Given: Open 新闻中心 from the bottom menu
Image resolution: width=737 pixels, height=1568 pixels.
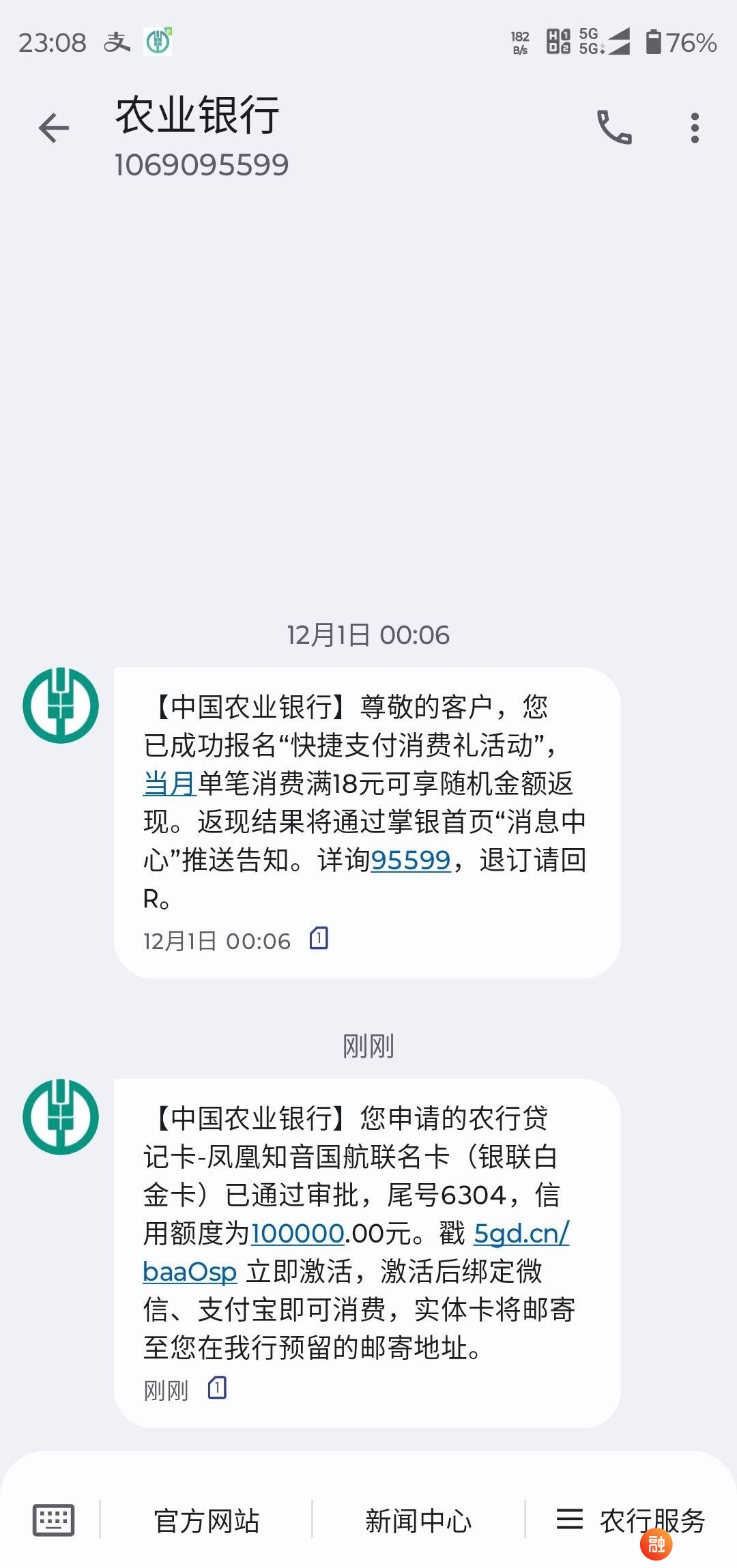Looking at the screenshot, I should coord(418,1521).
